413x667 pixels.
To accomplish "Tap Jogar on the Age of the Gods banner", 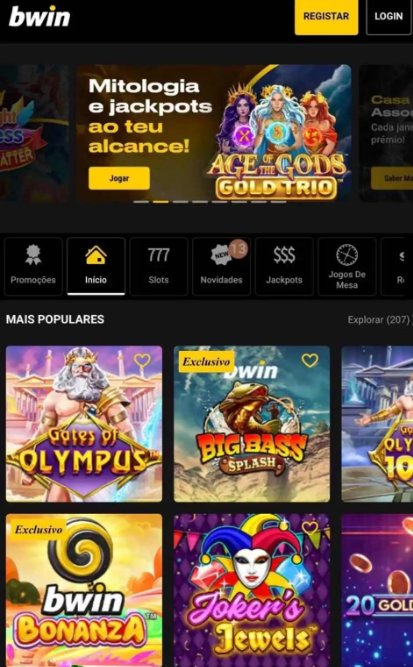I will point(119,178).
